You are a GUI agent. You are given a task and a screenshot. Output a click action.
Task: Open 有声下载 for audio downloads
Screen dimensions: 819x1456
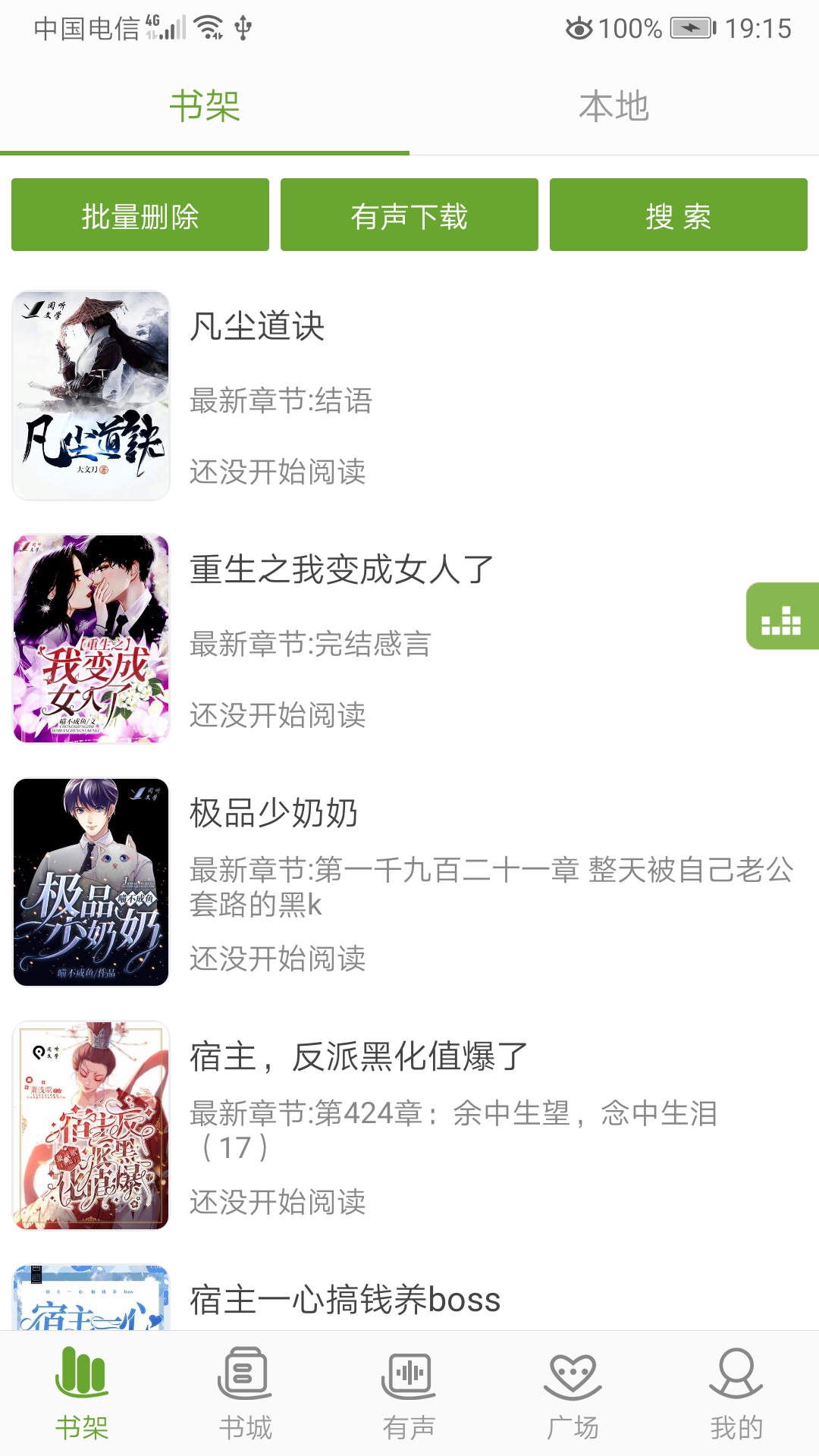coord(409,215)
